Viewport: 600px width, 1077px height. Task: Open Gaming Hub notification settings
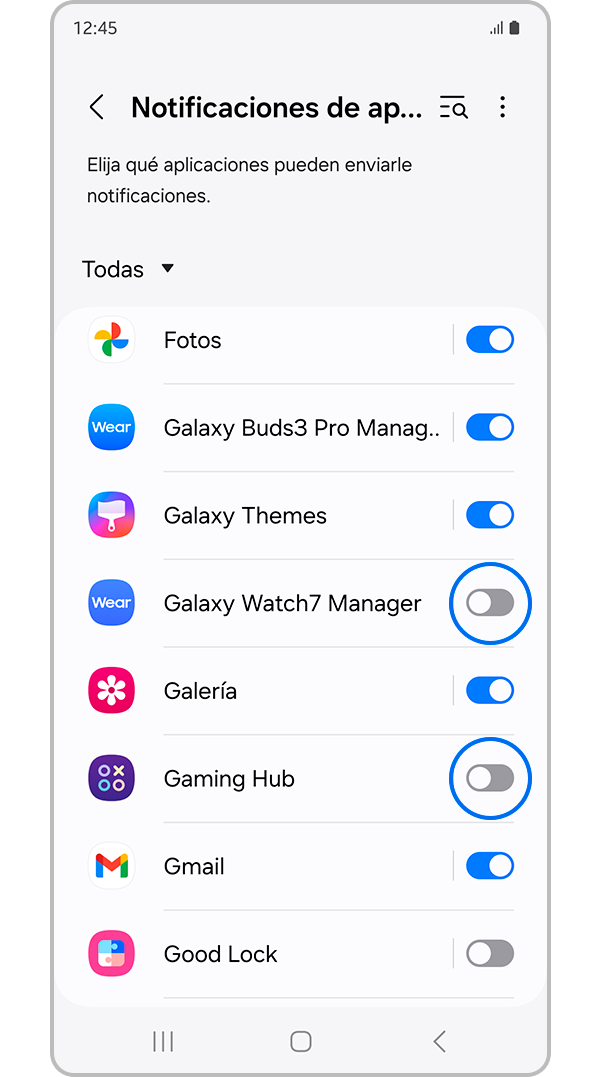(229, 779)
